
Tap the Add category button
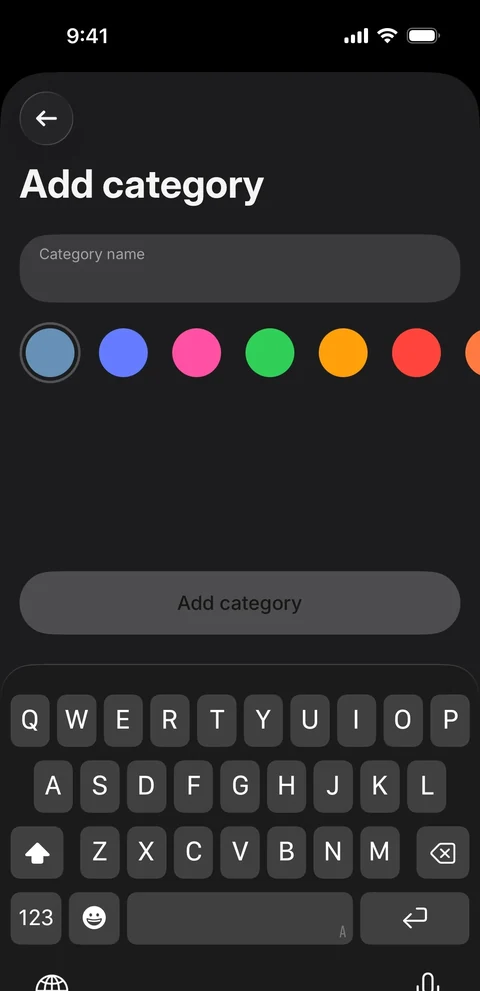tap(240, 603)
